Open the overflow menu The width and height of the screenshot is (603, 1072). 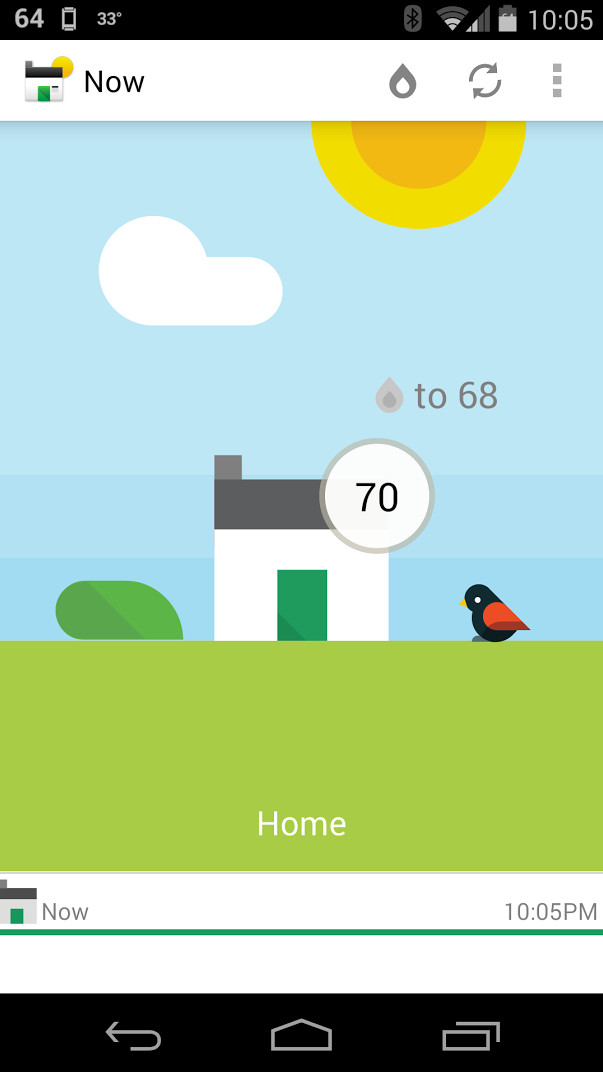[x=557, y=82]
